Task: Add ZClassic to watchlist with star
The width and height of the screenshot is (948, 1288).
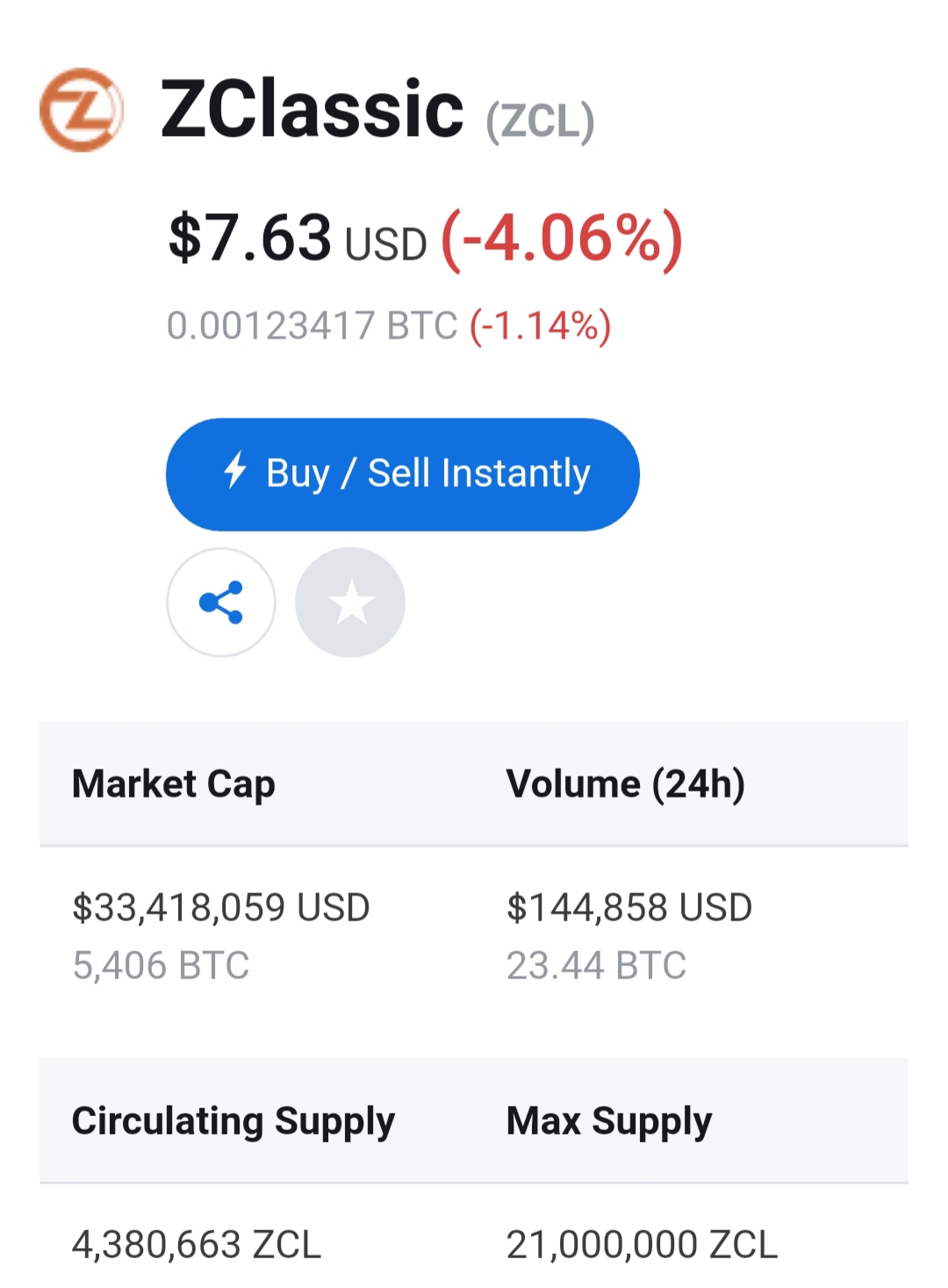Action: (x=350, y=603)
